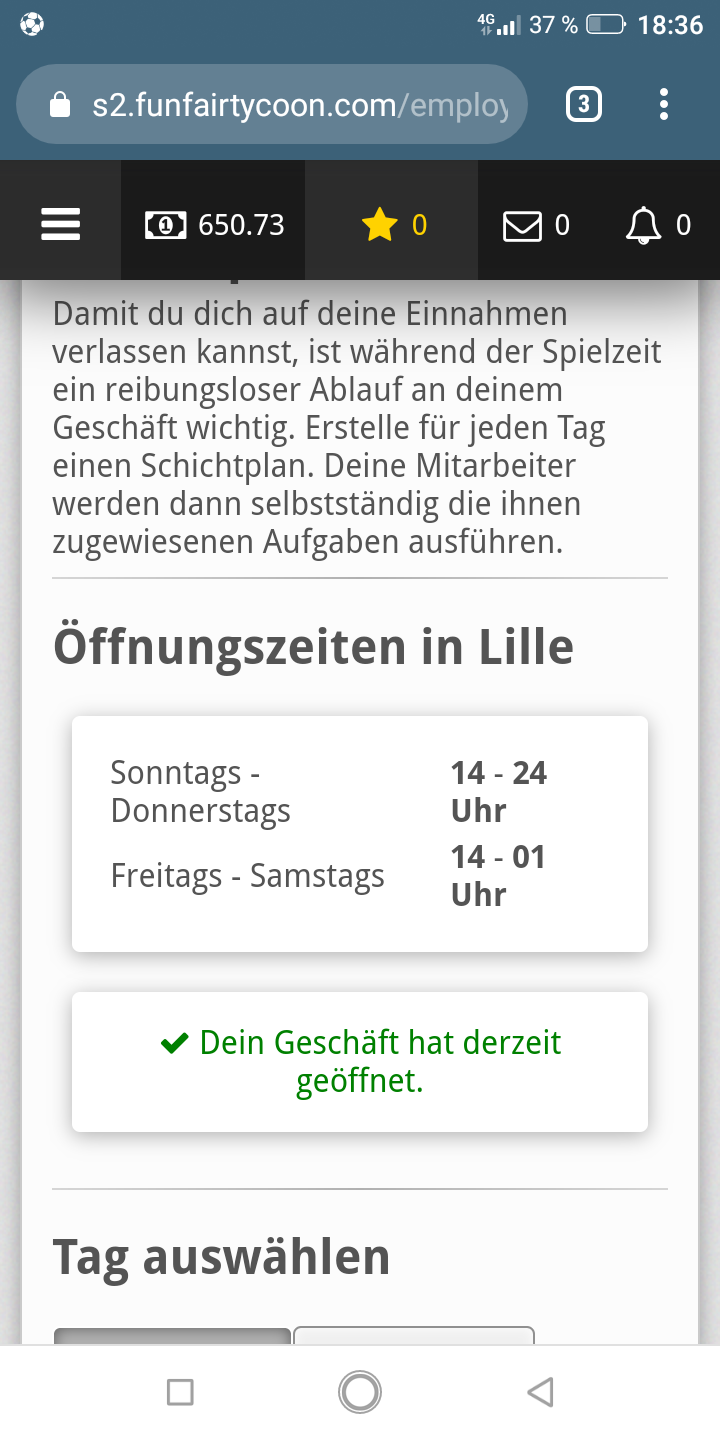
Task: Open the star points counter
Action: (393, 225)
